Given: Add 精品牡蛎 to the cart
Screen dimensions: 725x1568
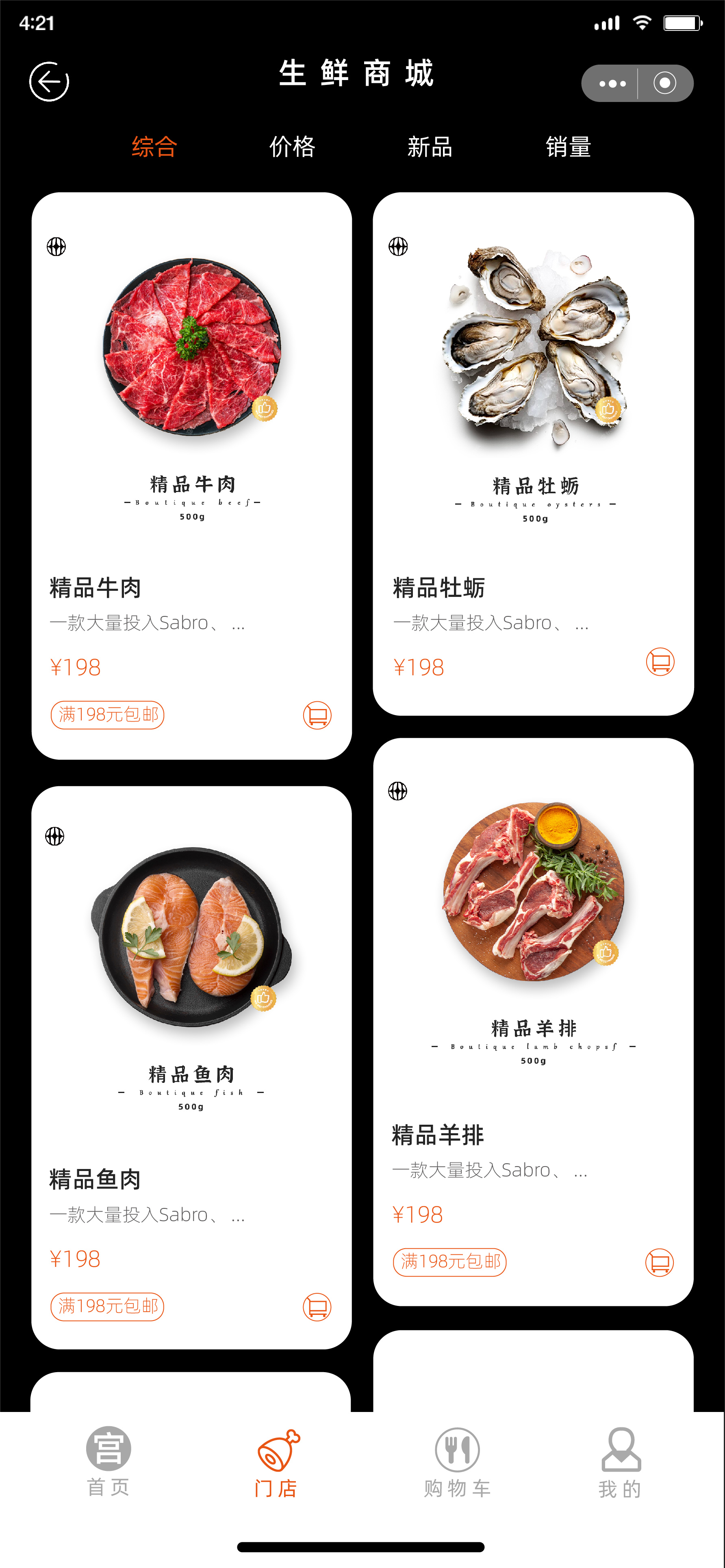Looking at the screenshot, I should [660, 661].
